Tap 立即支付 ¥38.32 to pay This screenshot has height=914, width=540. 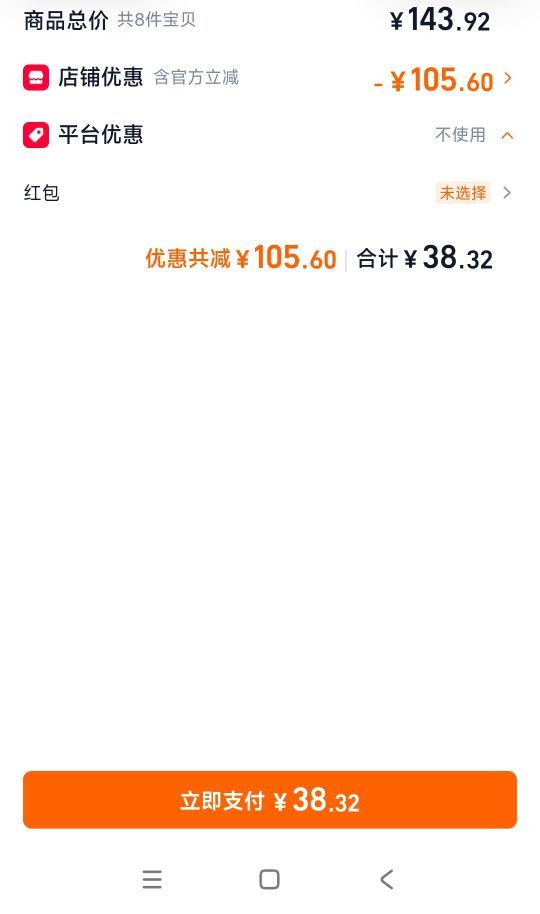coord(269,800)
